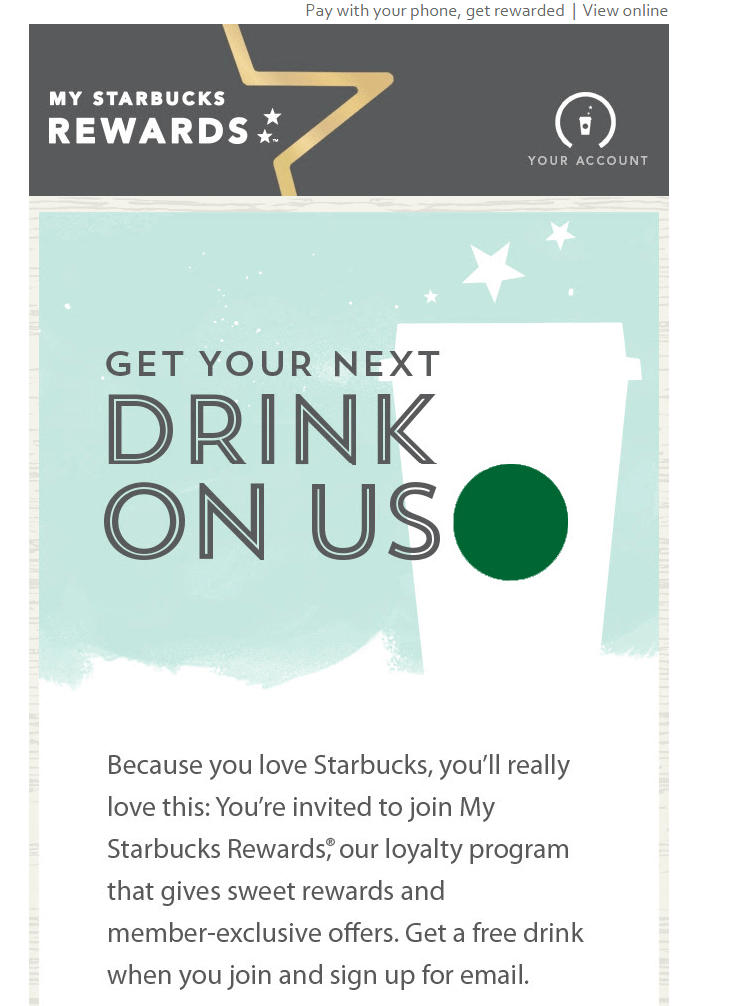
Task: Open the View online link
Action: (625, 11)
